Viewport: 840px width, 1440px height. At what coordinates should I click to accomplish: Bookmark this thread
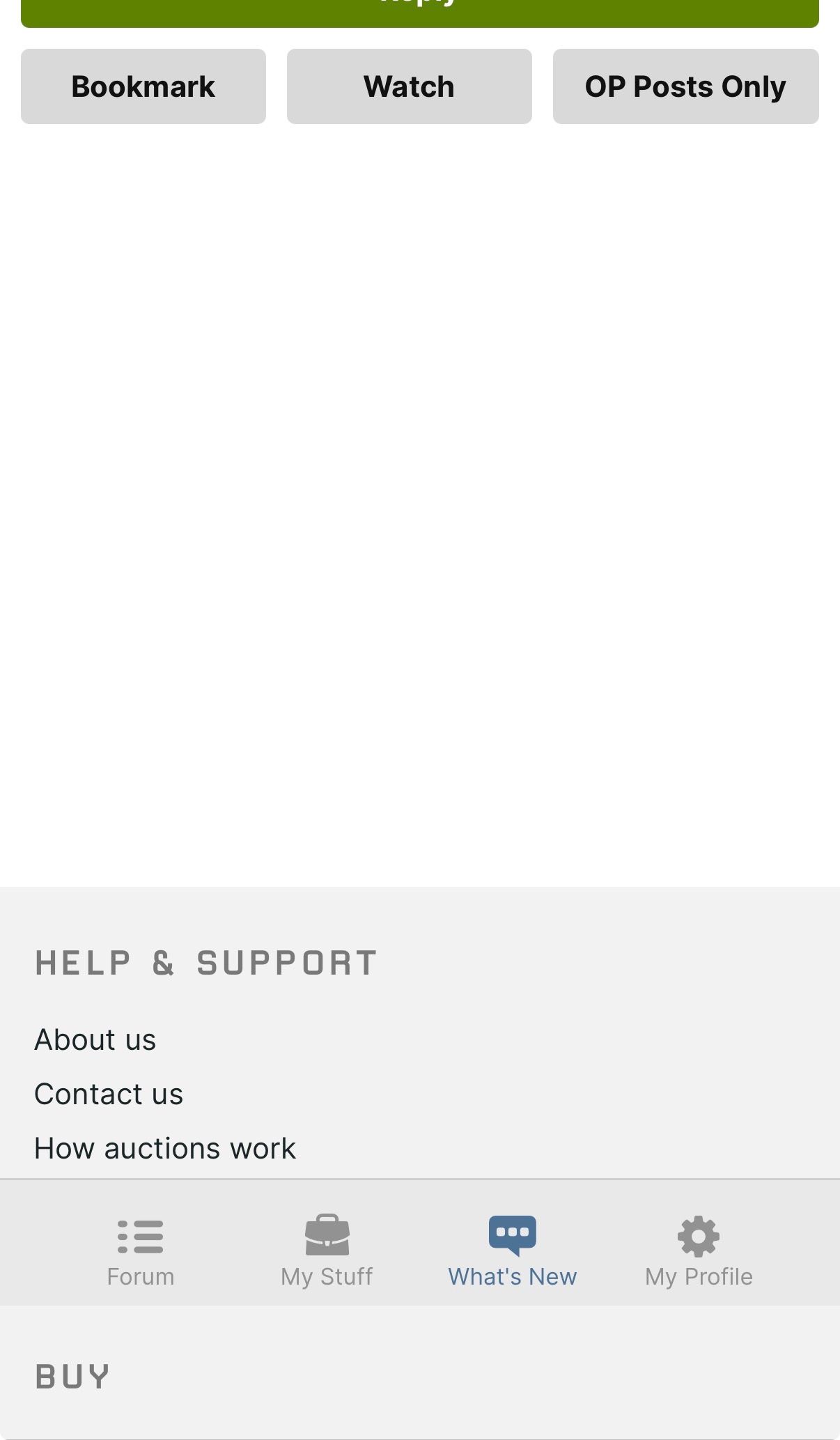143,86
